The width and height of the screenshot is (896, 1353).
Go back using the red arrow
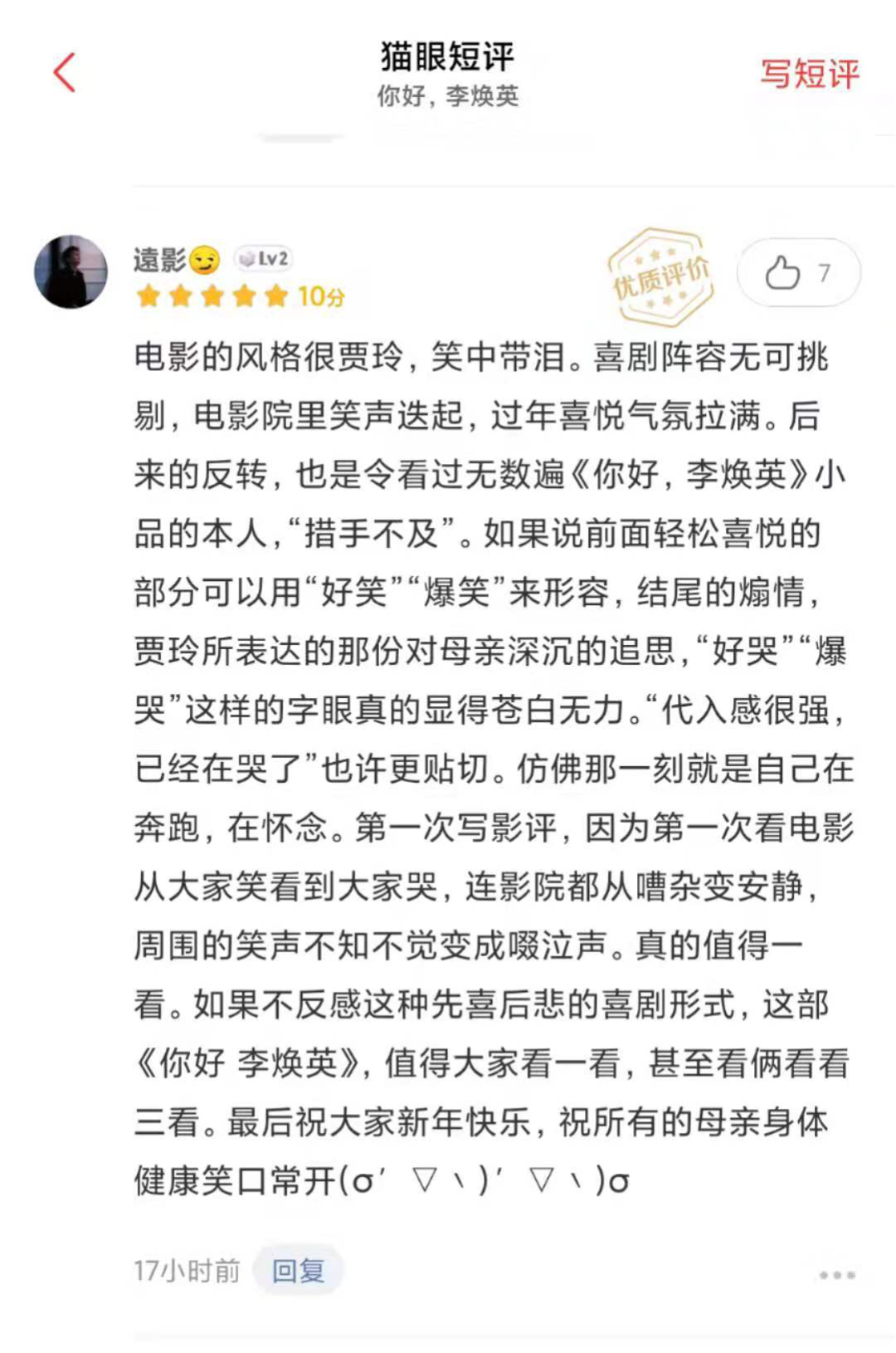point(65,73)
